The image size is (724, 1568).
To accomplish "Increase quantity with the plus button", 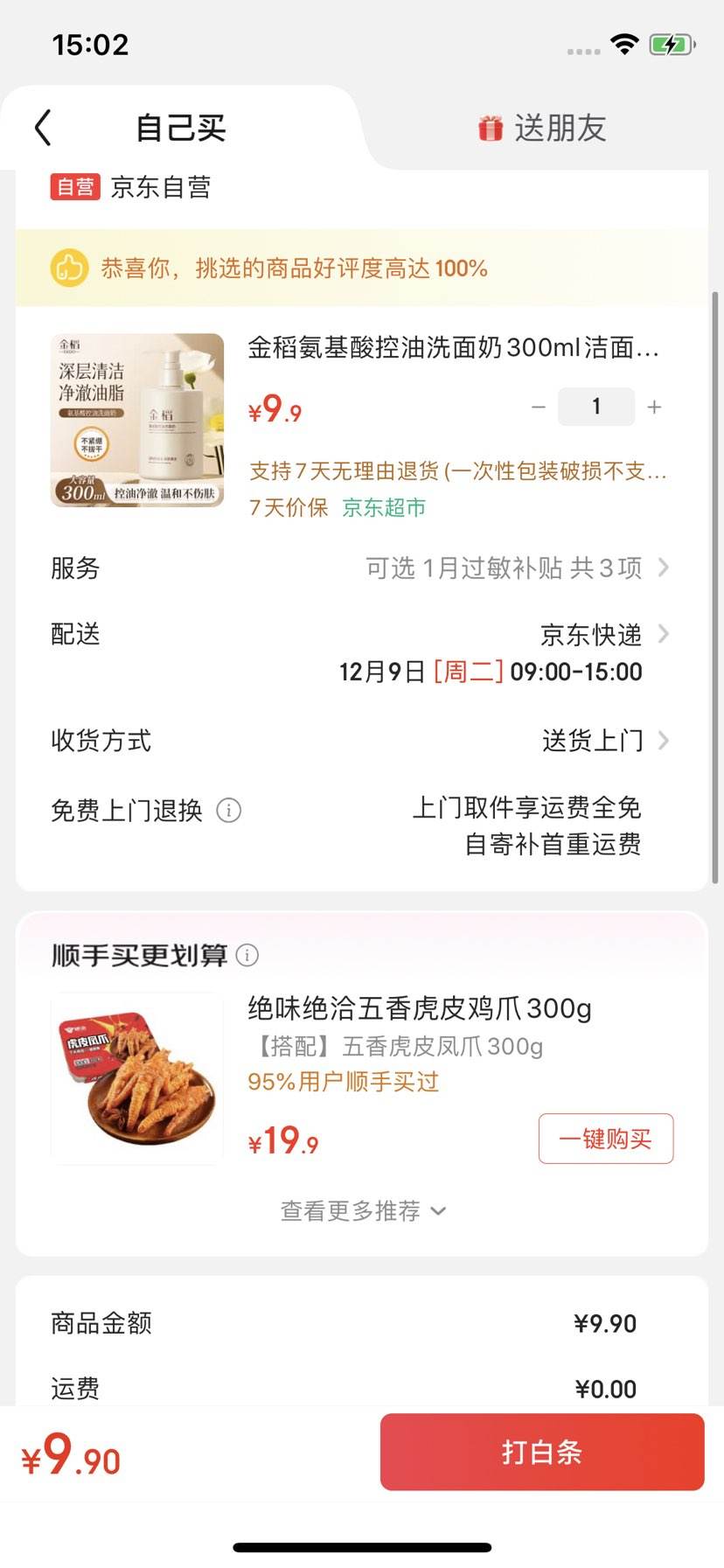I will [x=654, y=408].
